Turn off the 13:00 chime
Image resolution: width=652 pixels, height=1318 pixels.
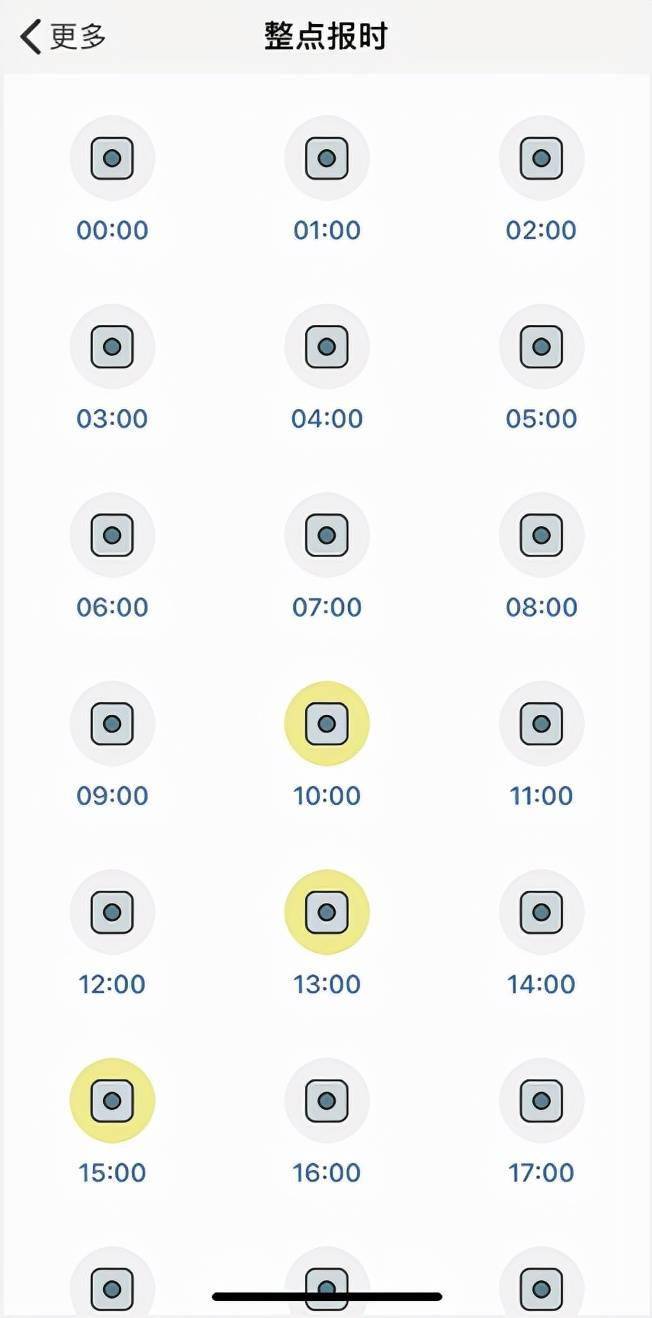[x=327, y=912]
